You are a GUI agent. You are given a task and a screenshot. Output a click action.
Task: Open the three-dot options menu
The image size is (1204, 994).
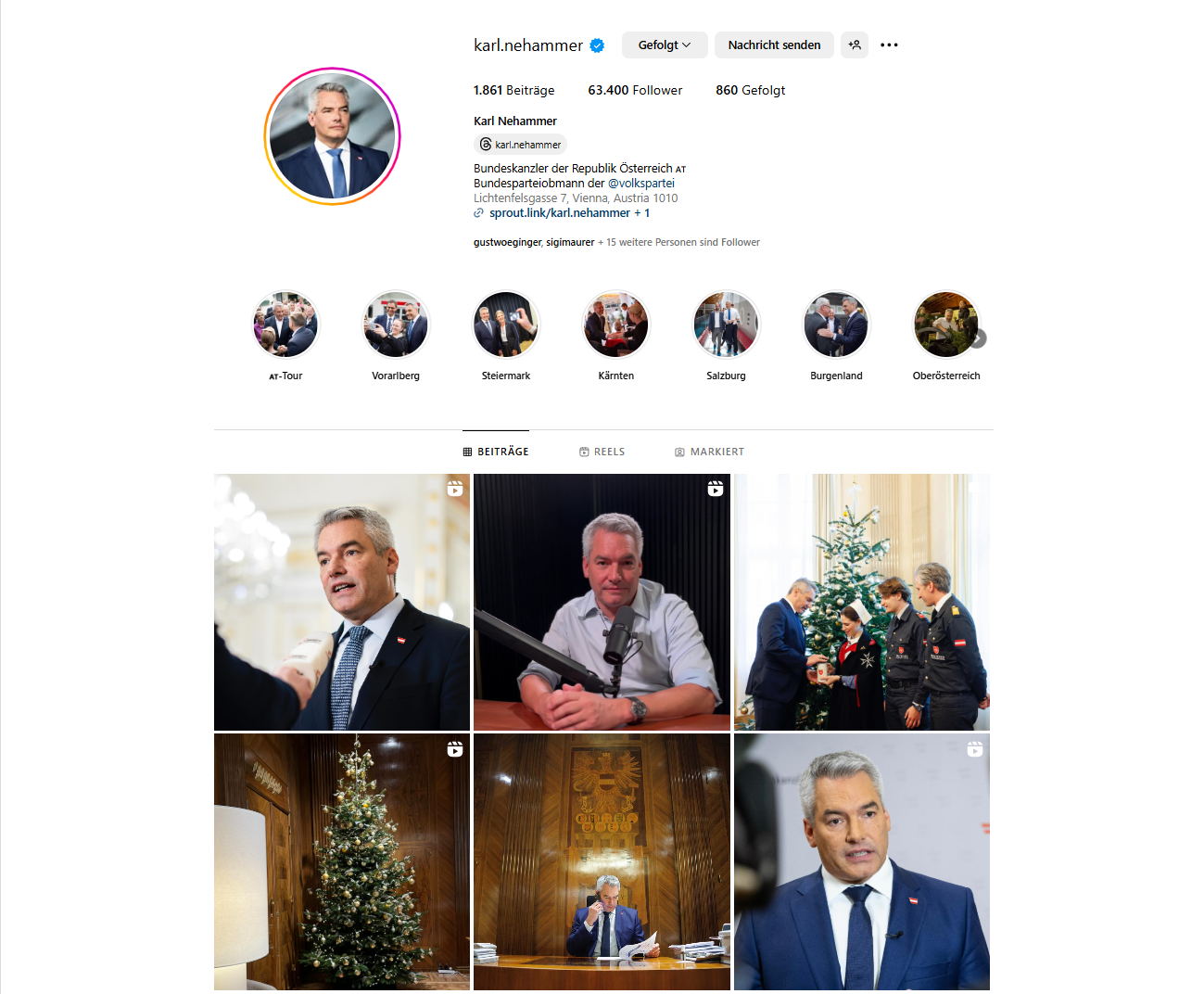coord(889,45)
